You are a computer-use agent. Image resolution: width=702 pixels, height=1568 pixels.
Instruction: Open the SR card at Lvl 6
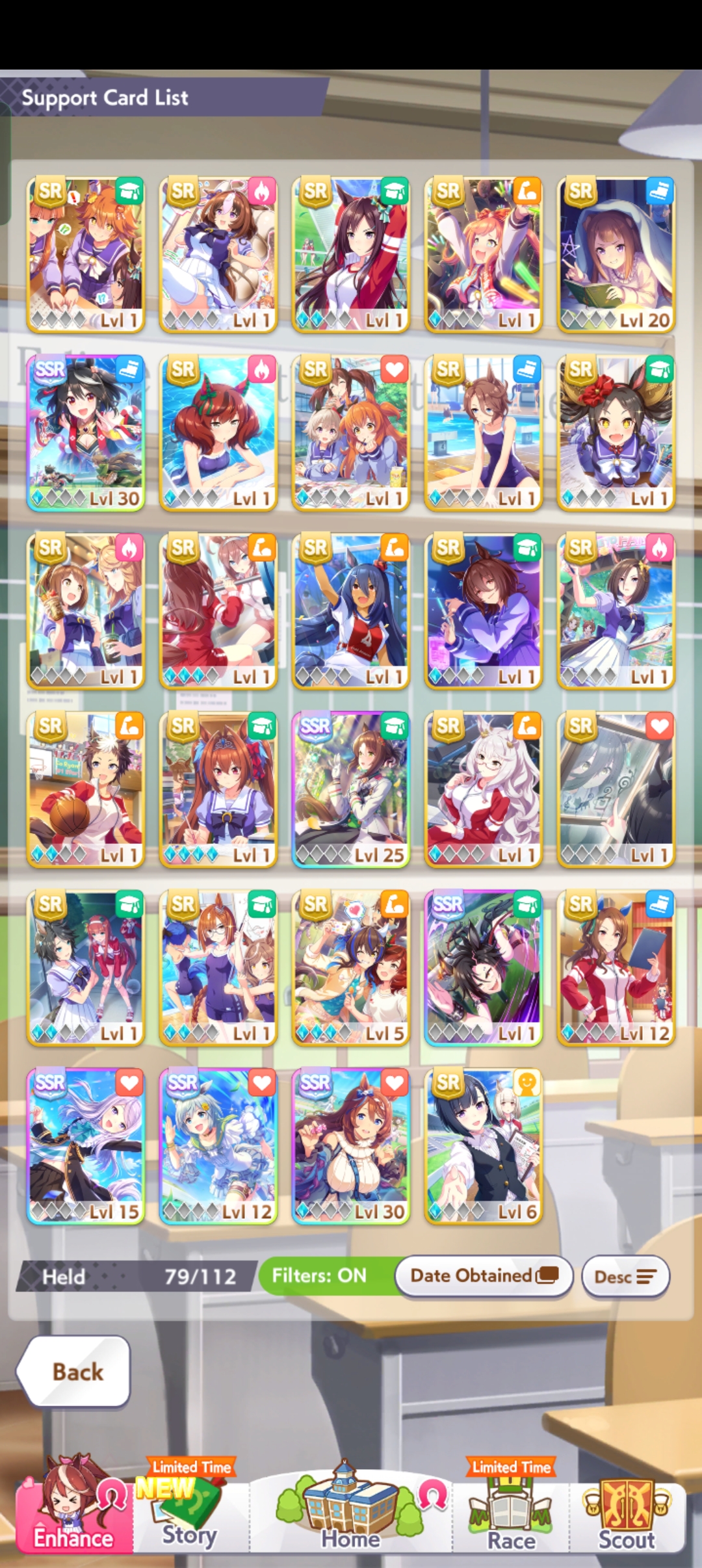pyautogui.click(x=483, y=1145)
